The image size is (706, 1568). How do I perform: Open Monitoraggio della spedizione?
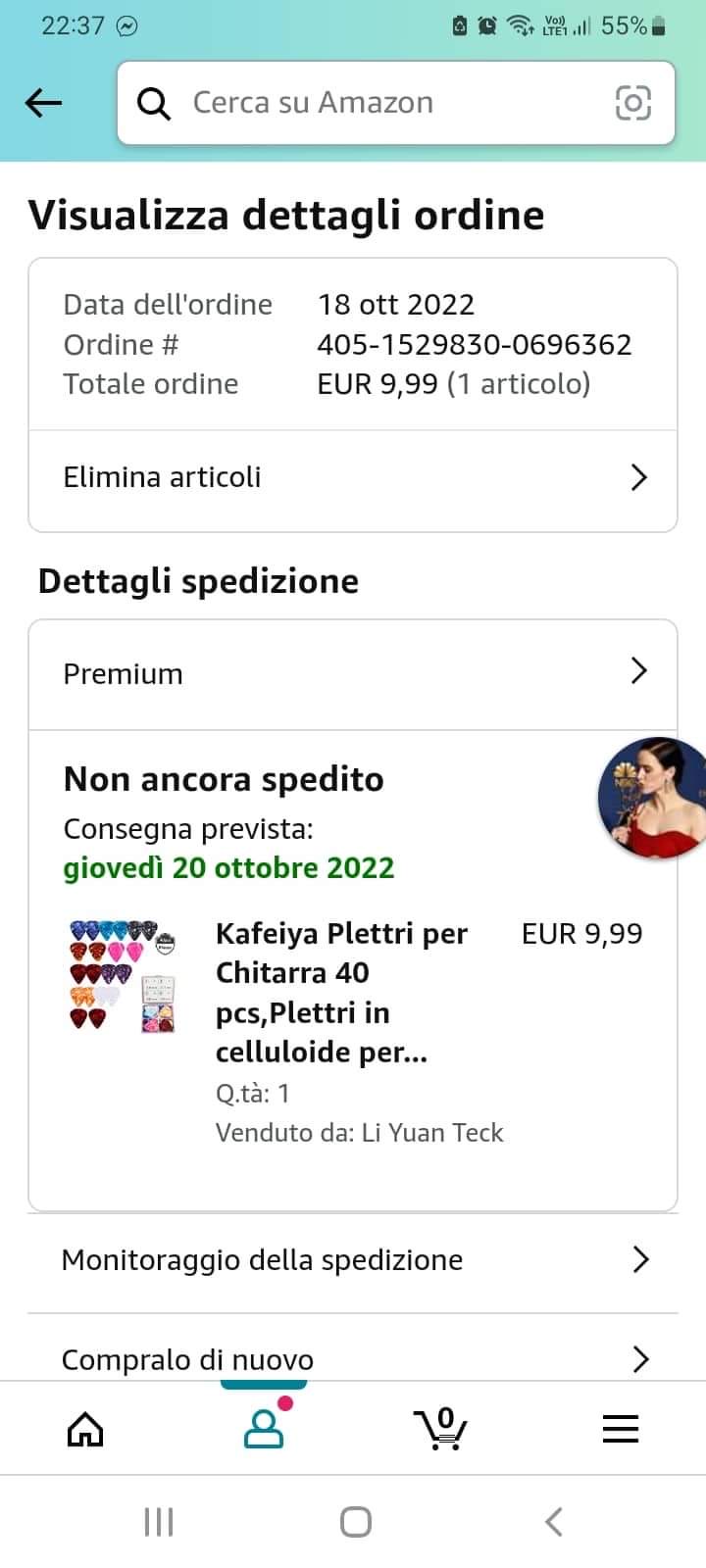pos(353,1259)
